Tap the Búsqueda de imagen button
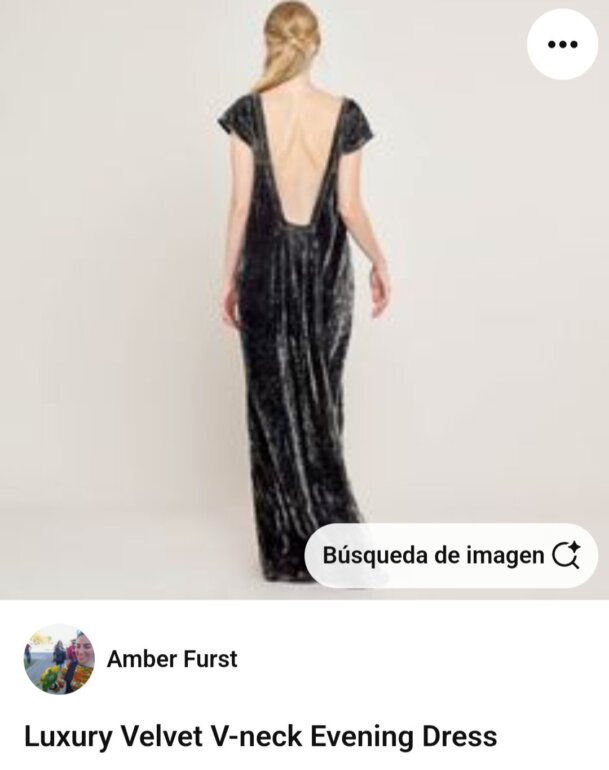609x770 pixels. 451,555
